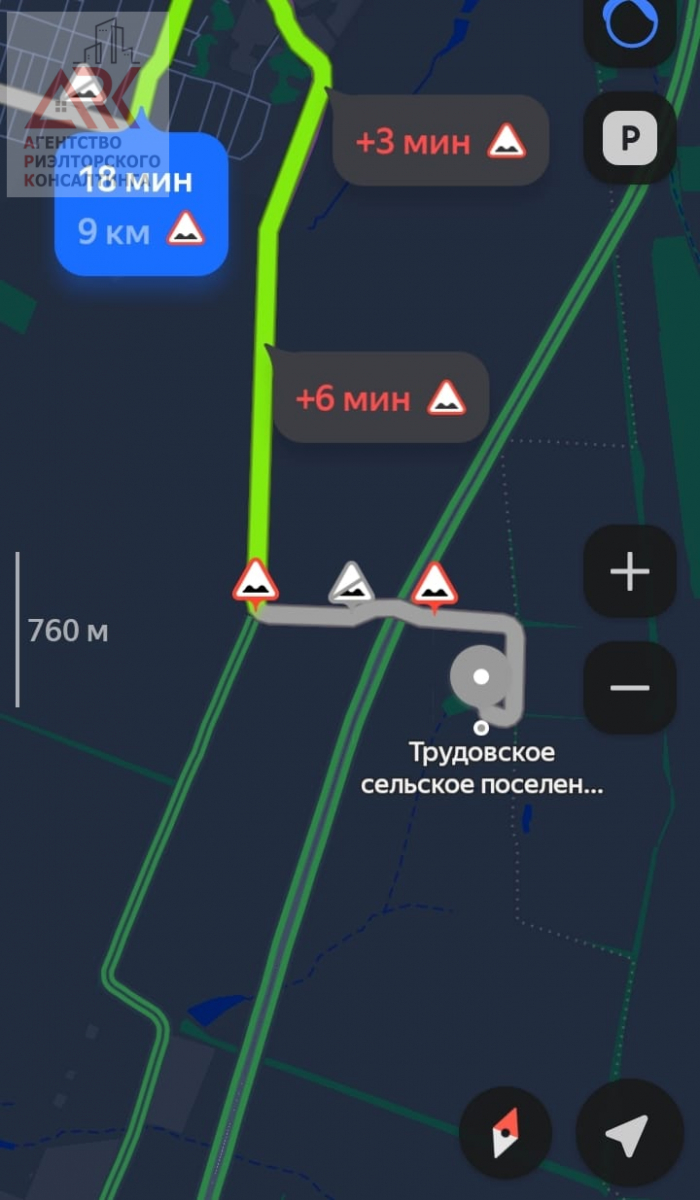Center the map on my location
Viewport: 700px width, 1200px height.
630,1133
